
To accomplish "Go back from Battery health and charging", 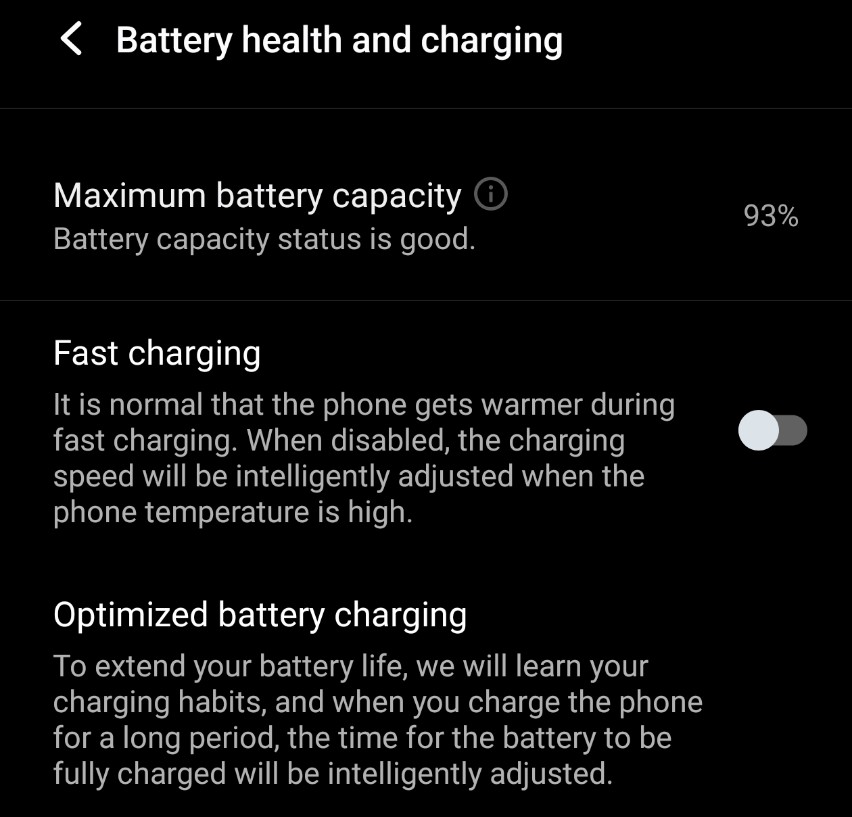I will pyautogui.click(x=71, y=40).
